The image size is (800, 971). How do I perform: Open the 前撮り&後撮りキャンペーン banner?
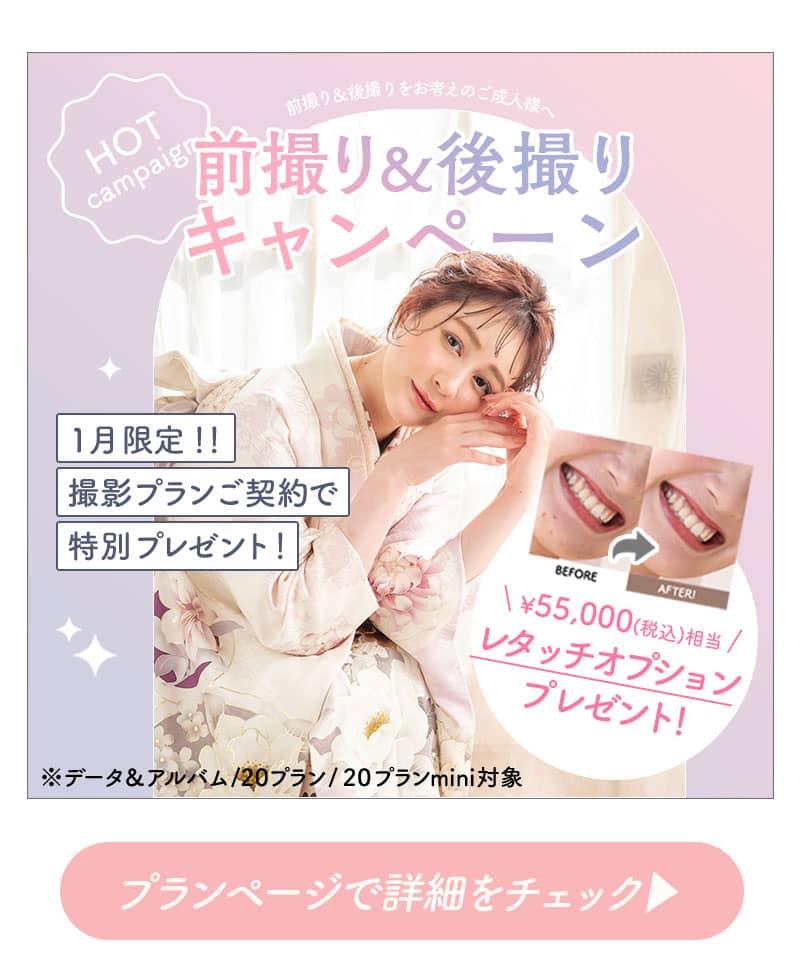click(400, 425)
